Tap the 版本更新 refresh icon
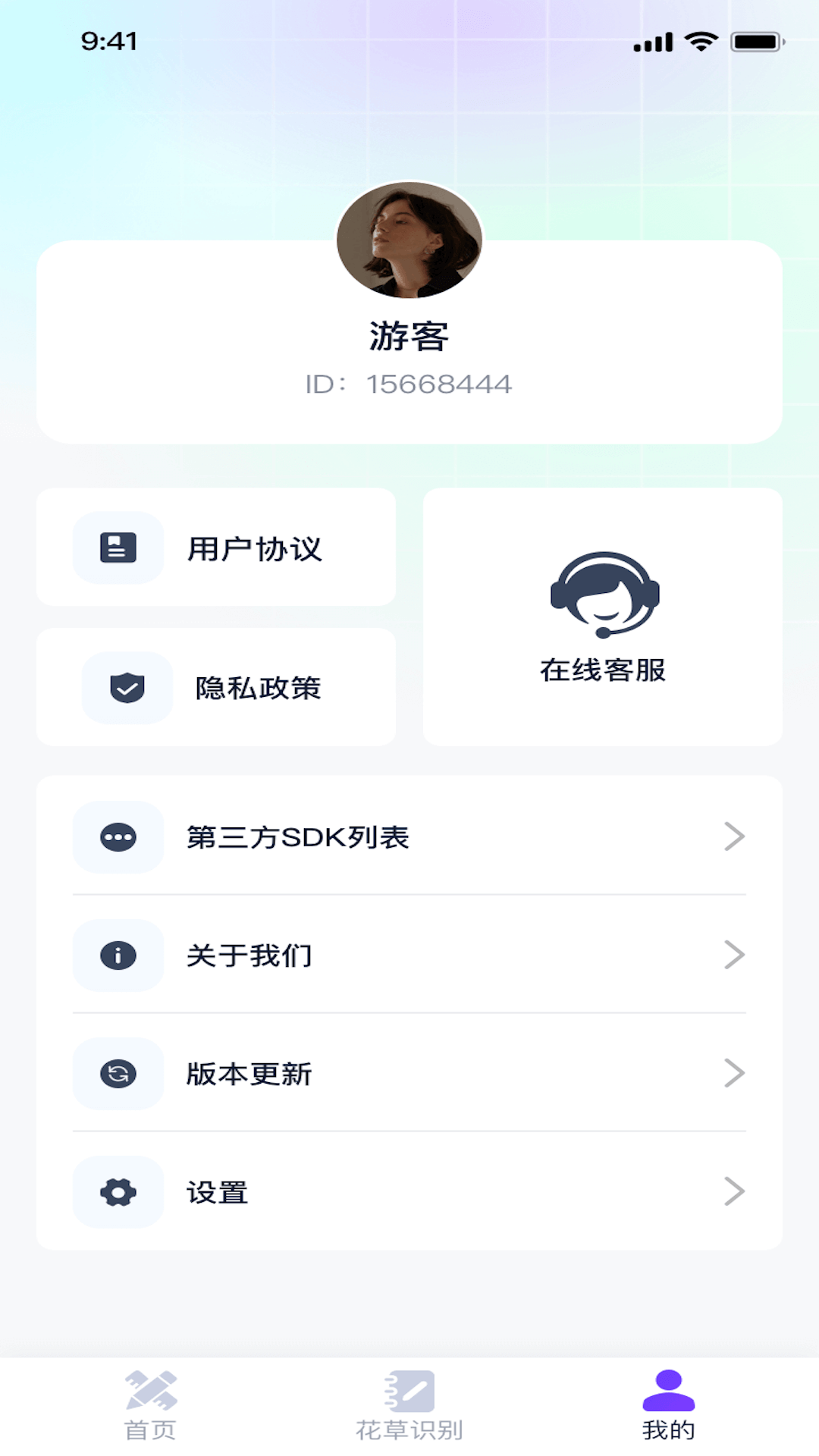Image resolution: width=819 pixels, height=1456 pixels. [118, 1075]
